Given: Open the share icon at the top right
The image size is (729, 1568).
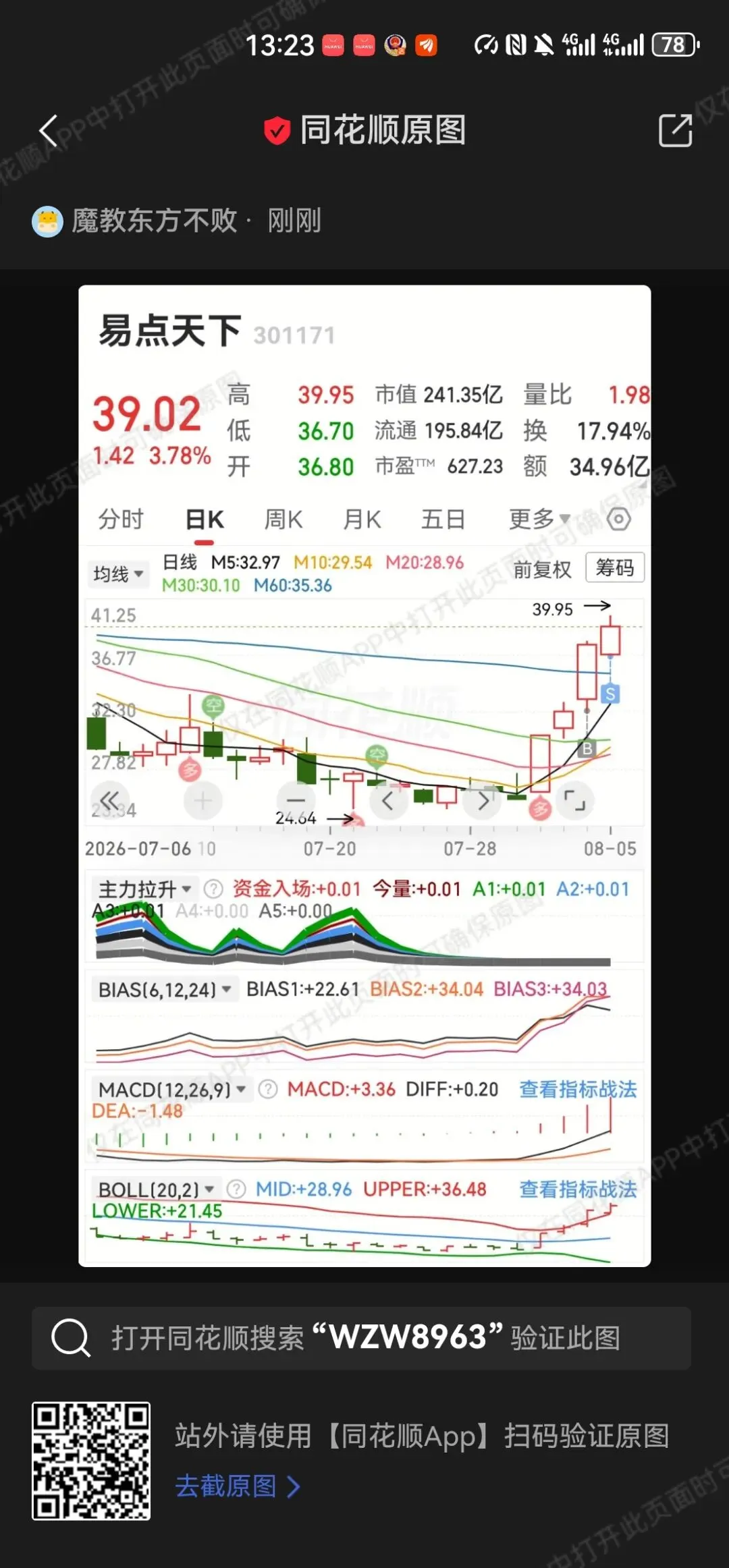Looking at the screenshot, I should point(676,130).
